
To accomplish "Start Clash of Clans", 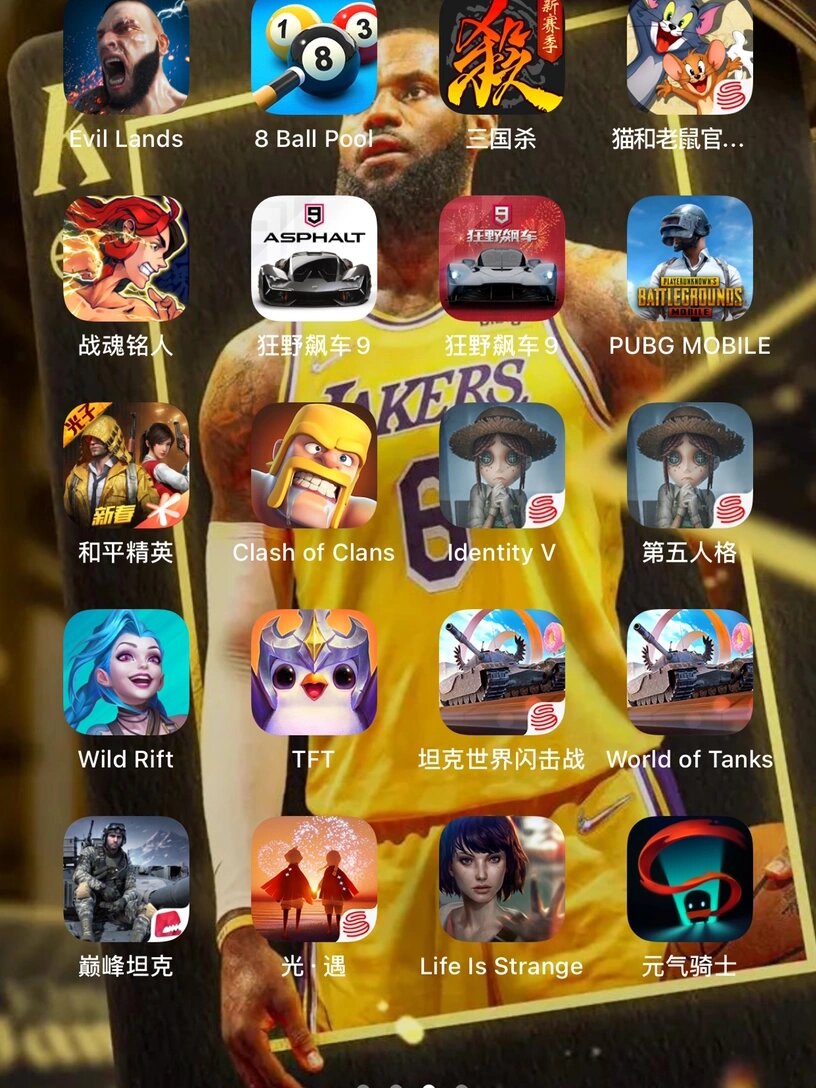I will [x=314, y=465].
